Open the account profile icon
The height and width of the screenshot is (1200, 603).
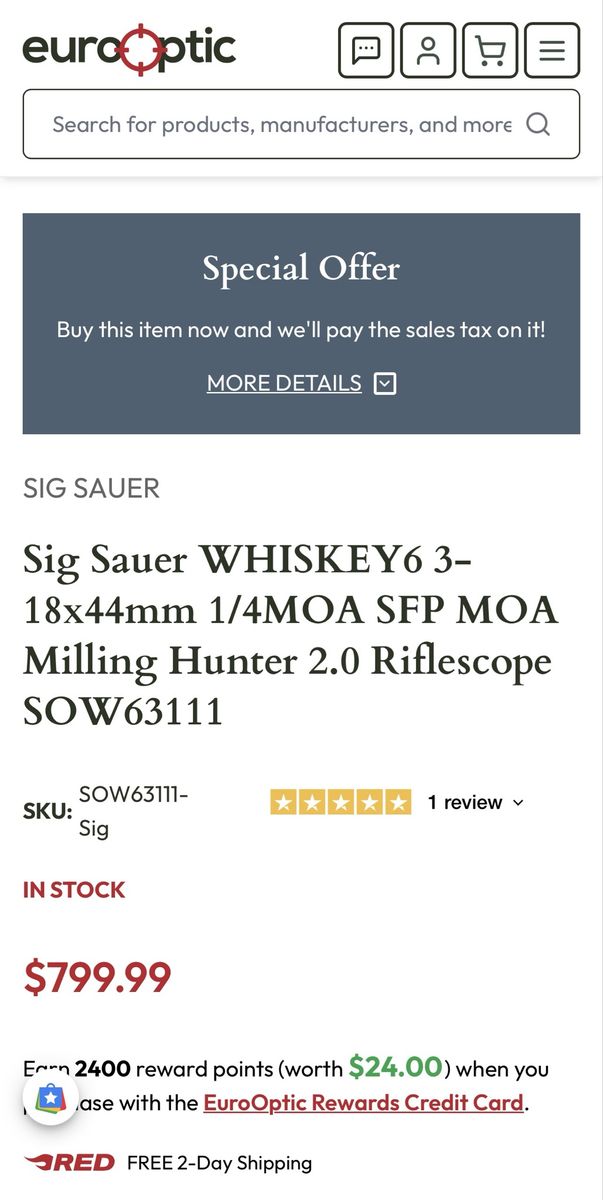[428, 50]
